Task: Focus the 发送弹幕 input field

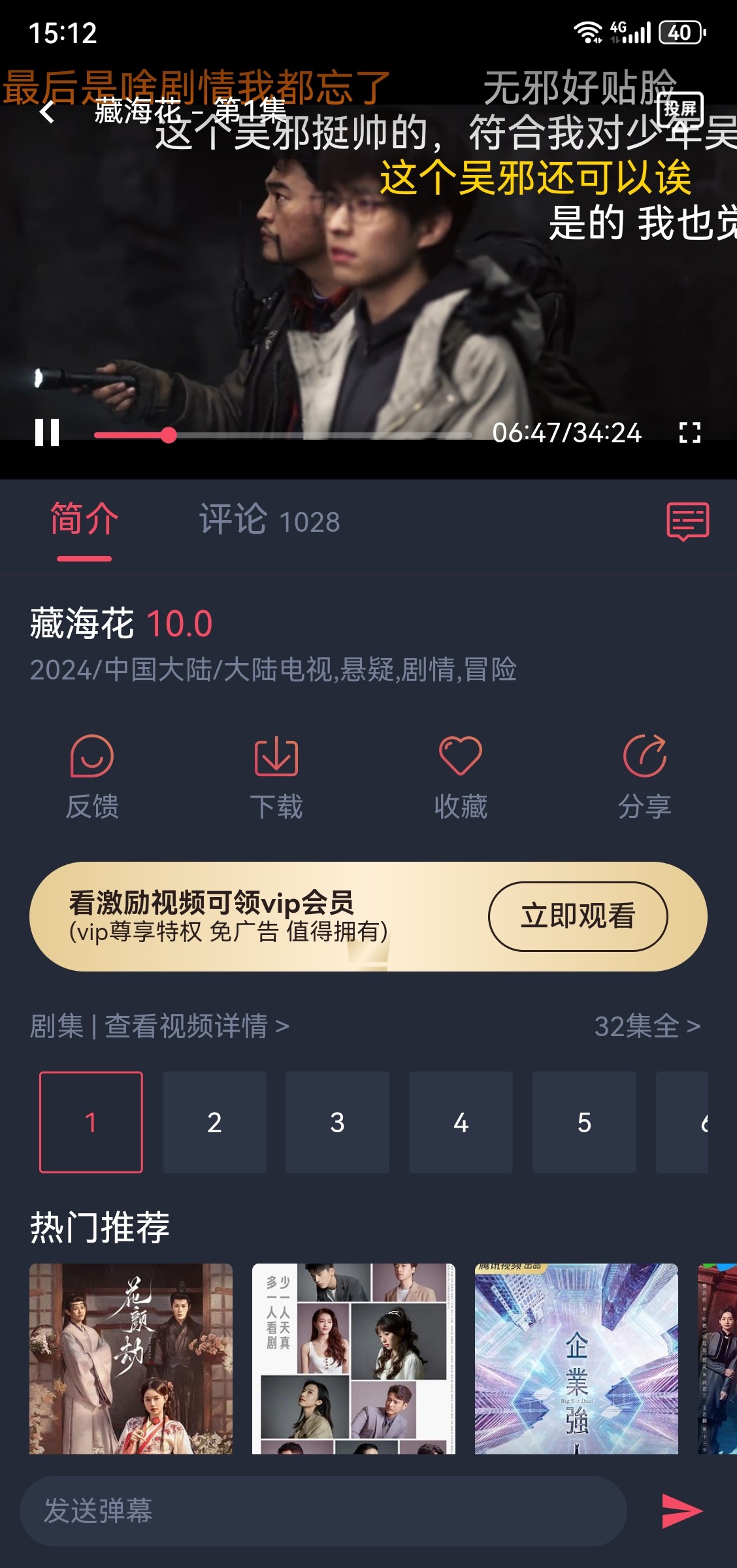Action: [x=323, y=1511]
